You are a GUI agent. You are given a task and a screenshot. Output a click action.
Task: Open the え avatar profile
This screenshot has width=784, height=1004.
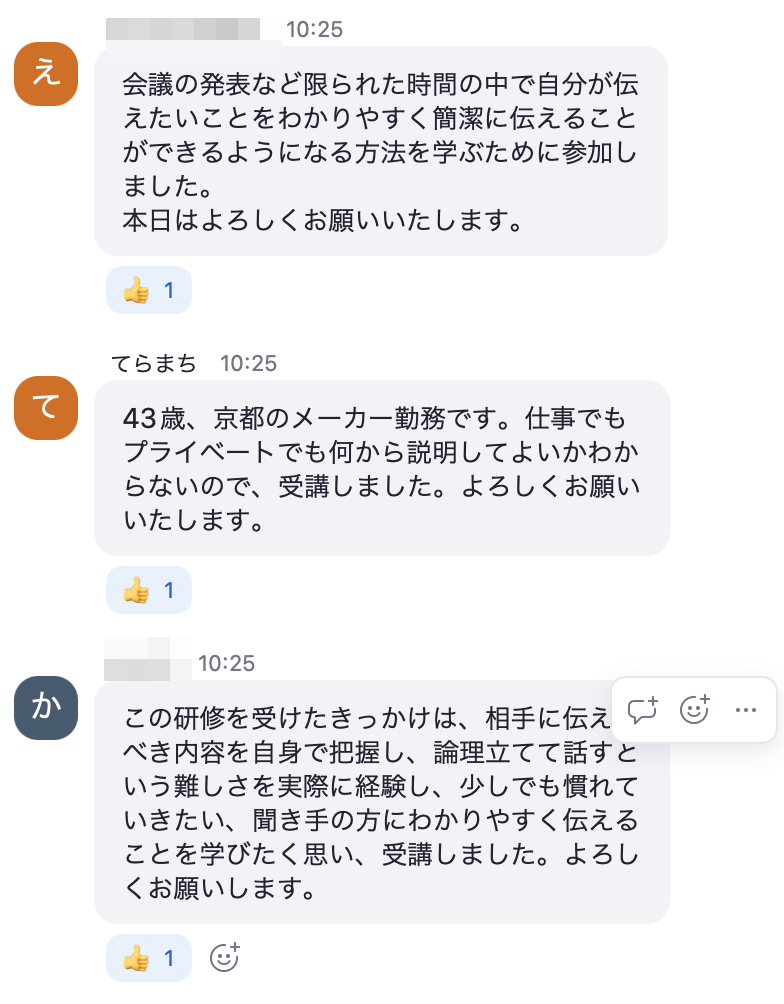pos(47,75)
